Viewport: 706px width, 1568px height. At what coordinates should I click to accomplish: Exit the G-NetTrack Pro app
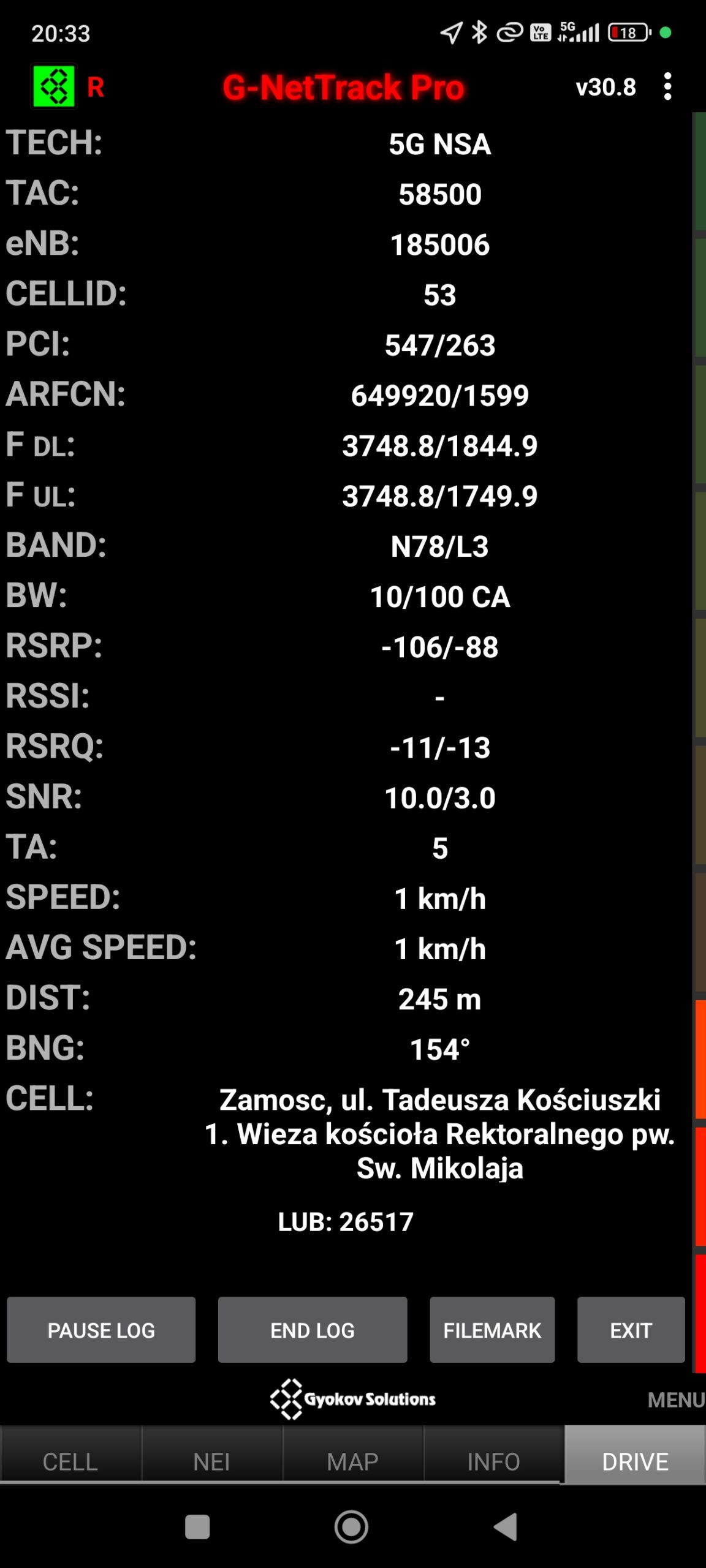click(631, 1330)
